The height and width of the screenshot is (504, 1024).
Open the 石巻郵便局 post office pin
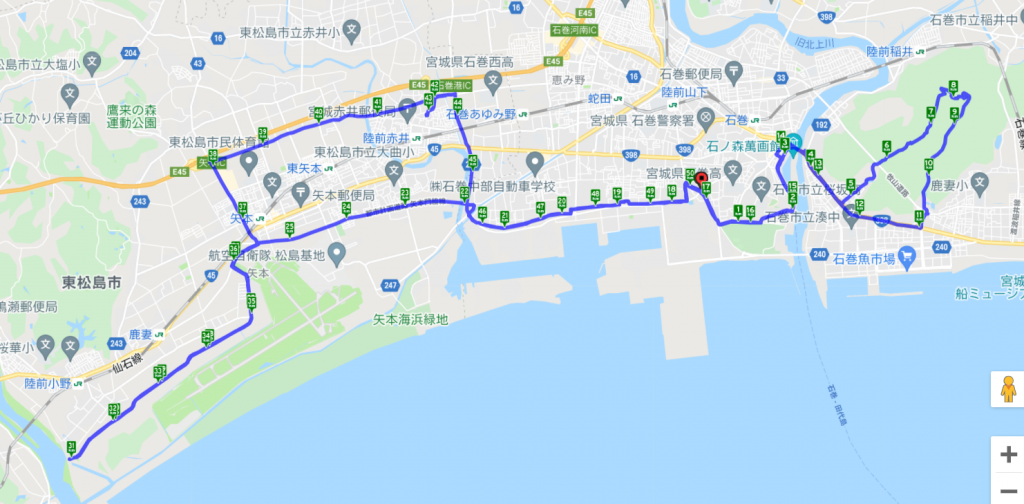coord(734,70)
